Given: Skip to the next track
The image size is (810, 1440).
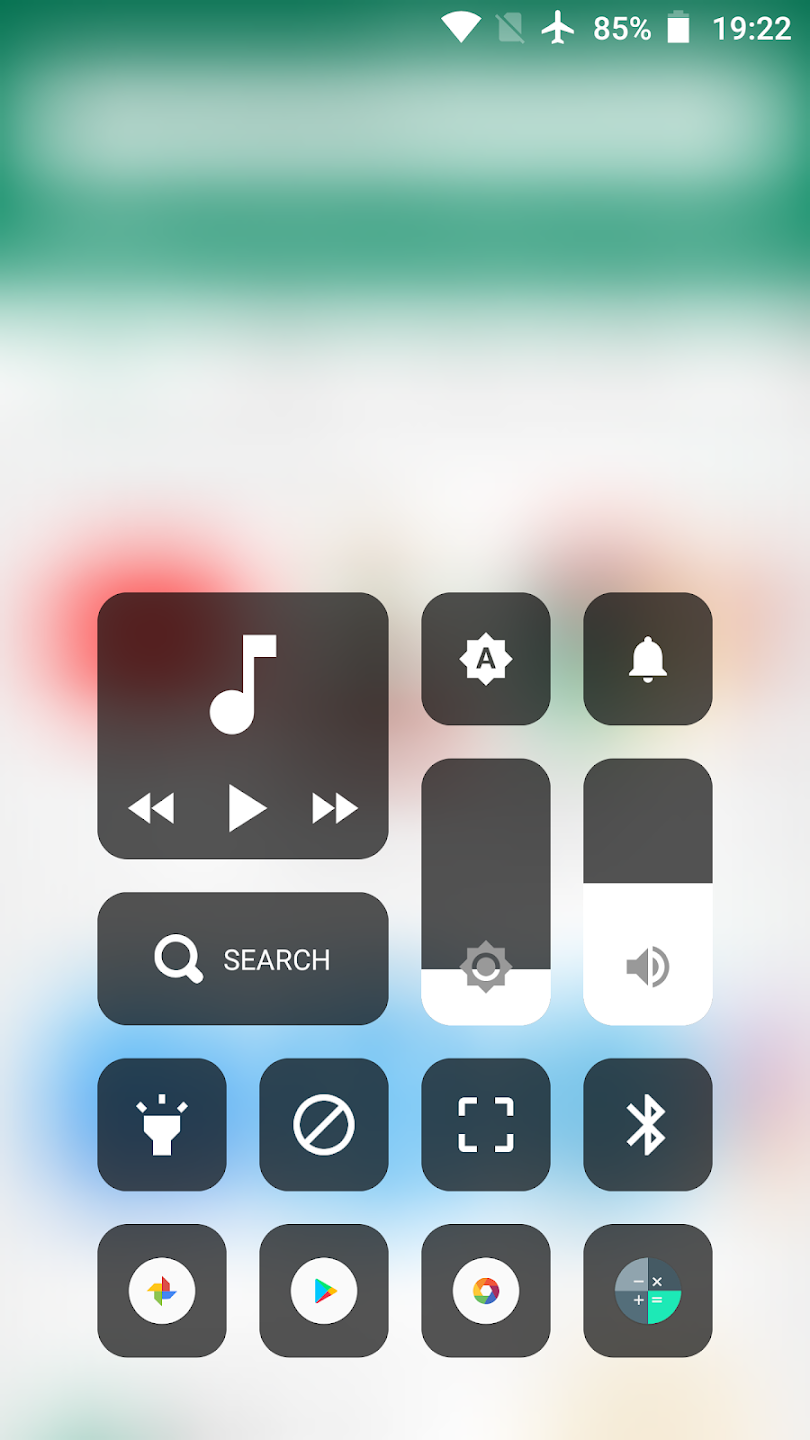Looking at the screenshot, I should coord(335,808).
